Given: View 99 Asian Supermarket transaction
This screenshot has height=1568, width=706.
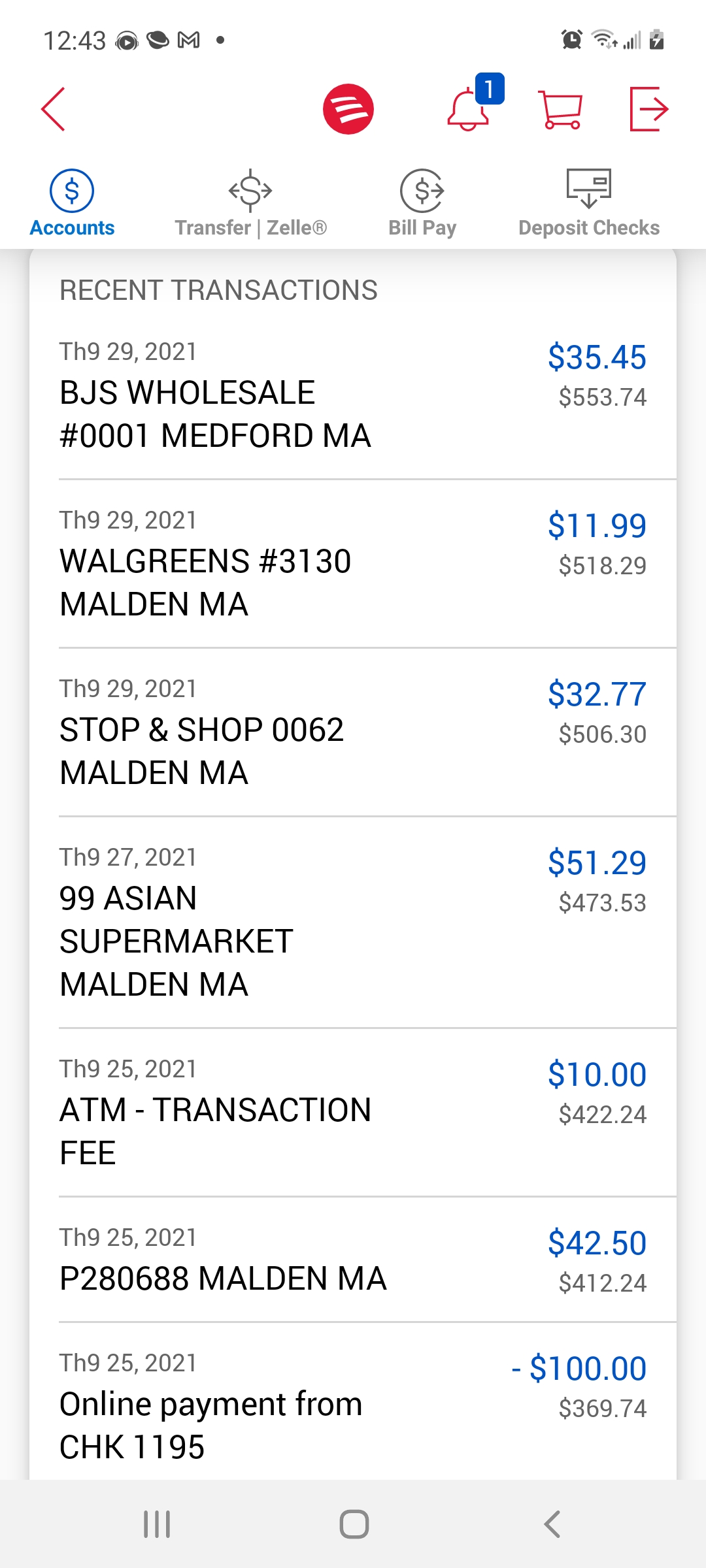Looking at the screenshot, I should 353,922.
